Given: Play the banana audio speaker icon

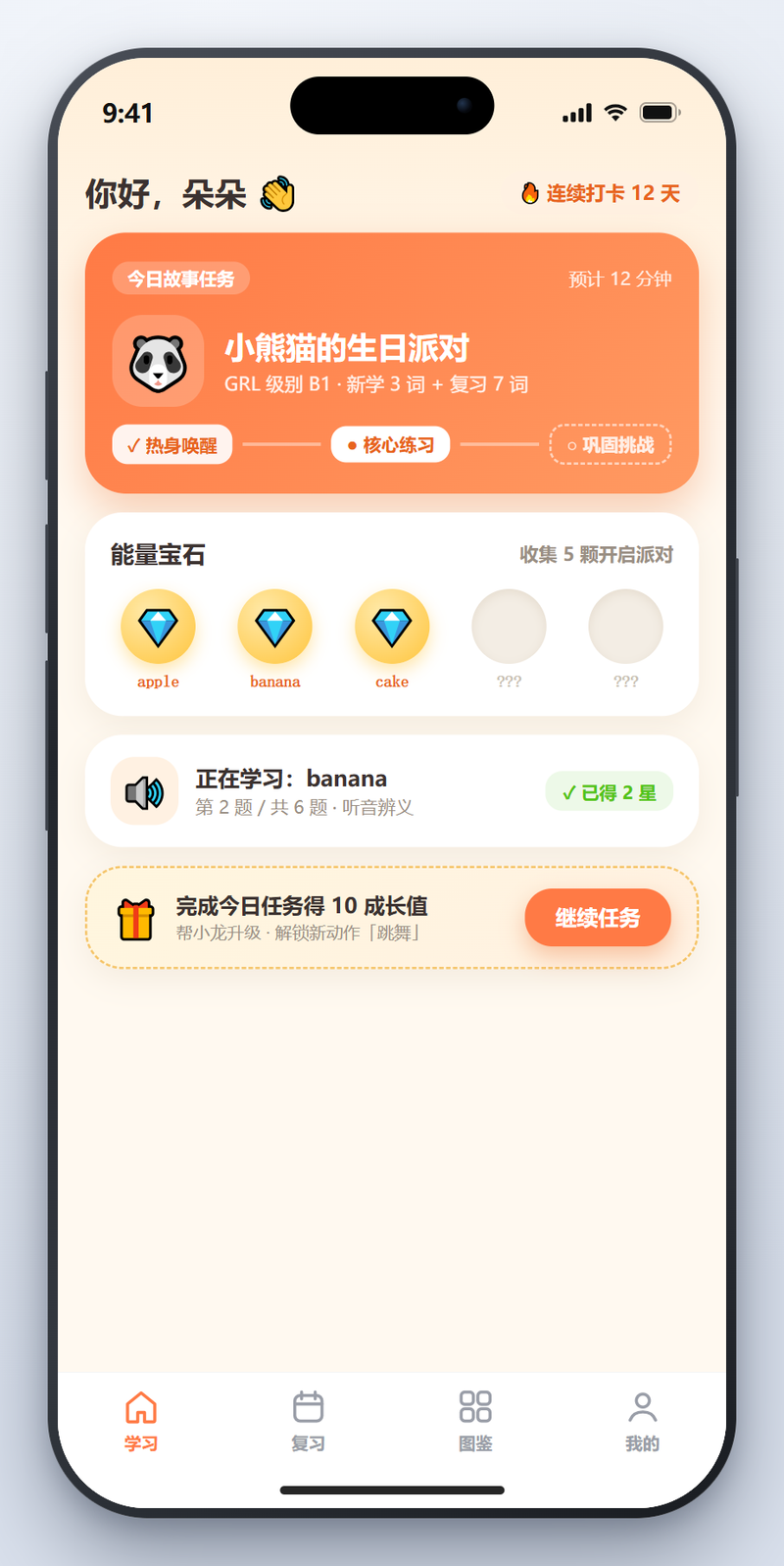Looking at the screenshot, I should coord(144,791).
